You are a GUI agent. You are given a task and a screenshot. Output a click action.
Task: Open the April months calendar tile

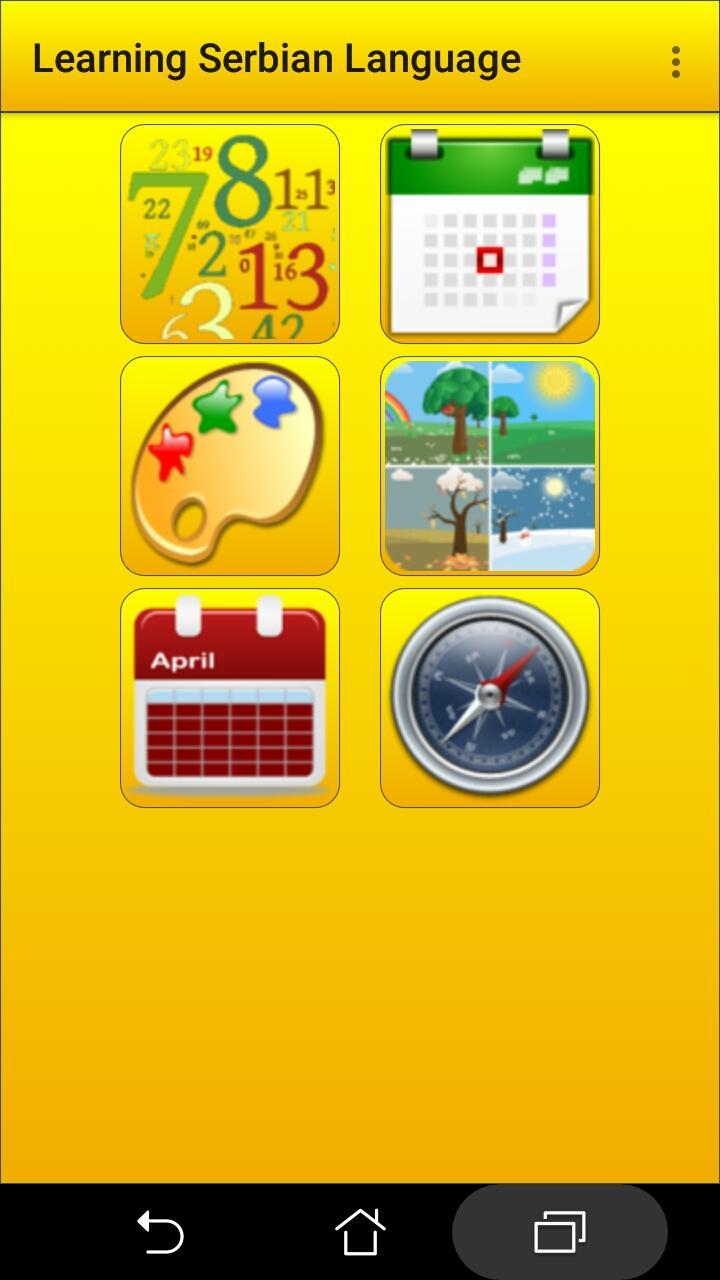pos(230,698)
